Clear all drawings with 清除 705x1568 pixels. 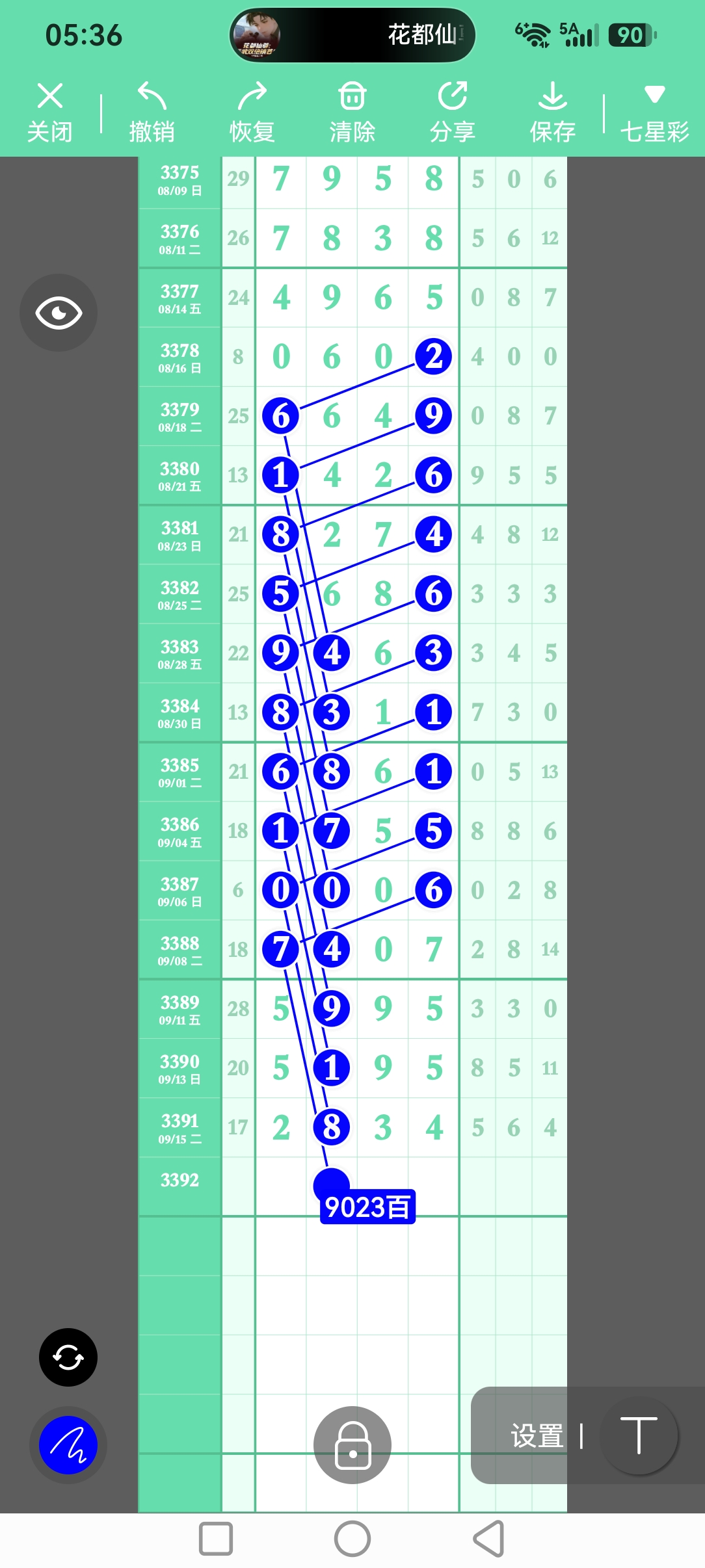point(352,112)
